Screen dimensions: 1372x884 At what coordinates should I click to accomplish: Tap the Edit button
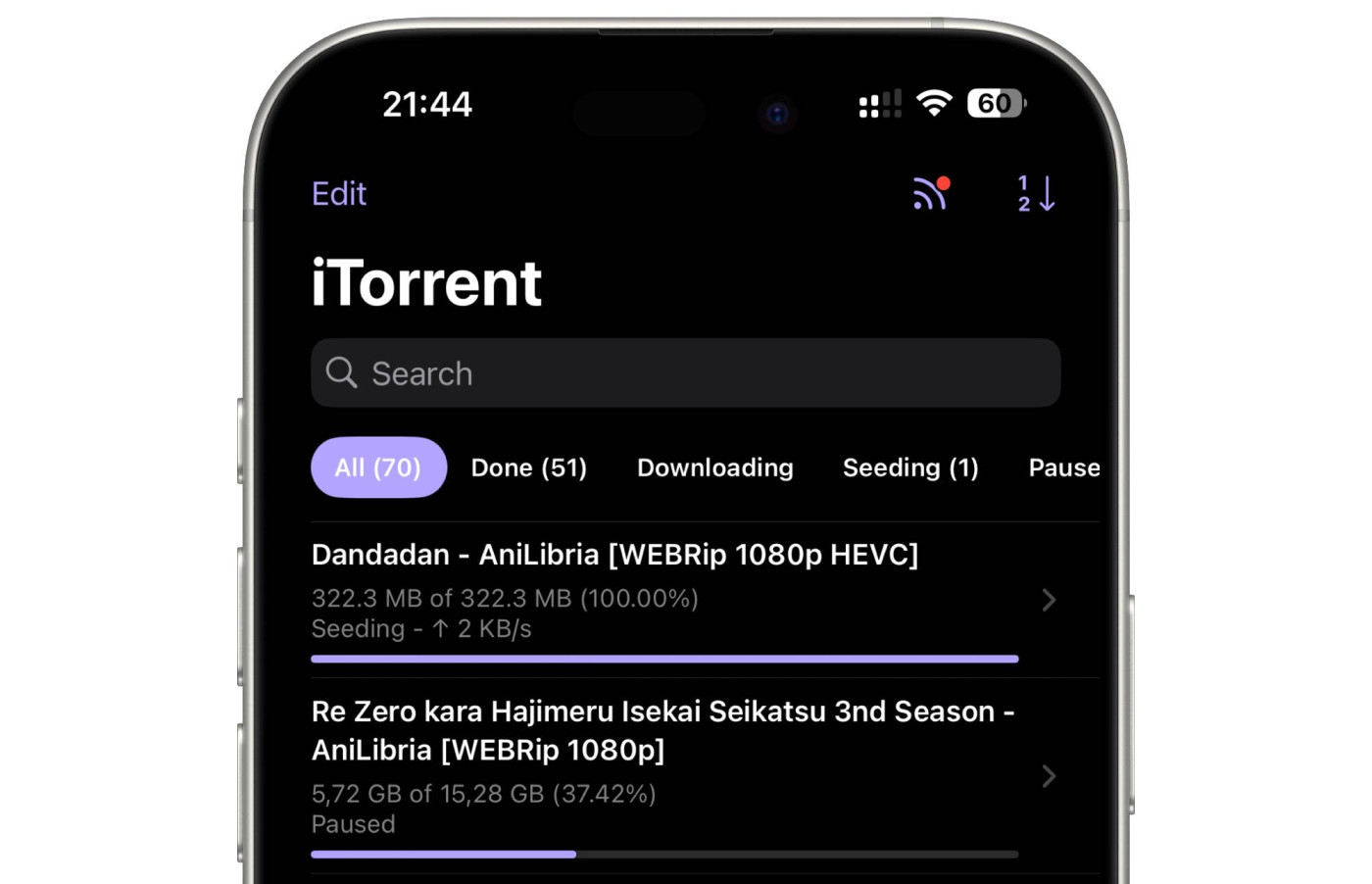(x=339, y=194)
